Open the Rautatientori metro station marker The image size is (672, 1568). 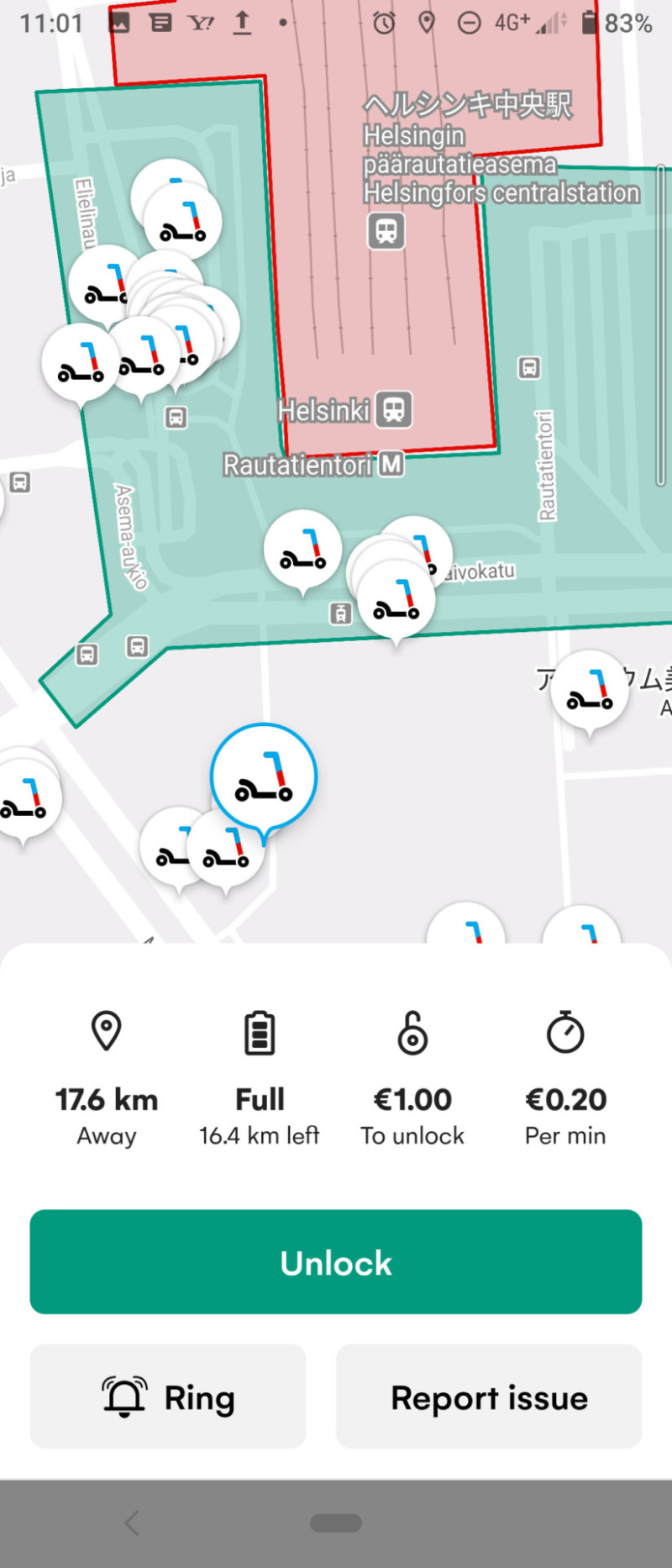click(391, 464)
